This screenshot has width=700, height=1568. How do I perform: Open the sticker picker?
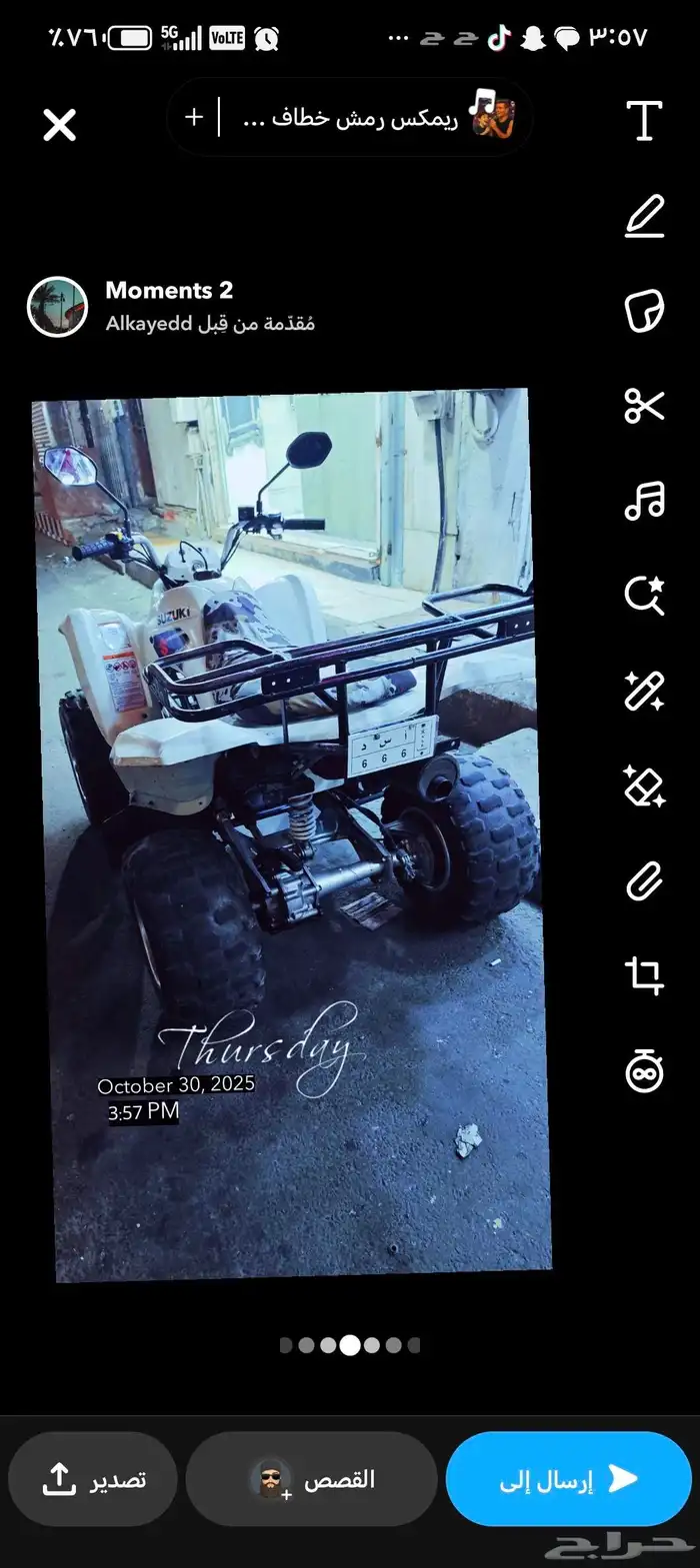pos(644,311)
